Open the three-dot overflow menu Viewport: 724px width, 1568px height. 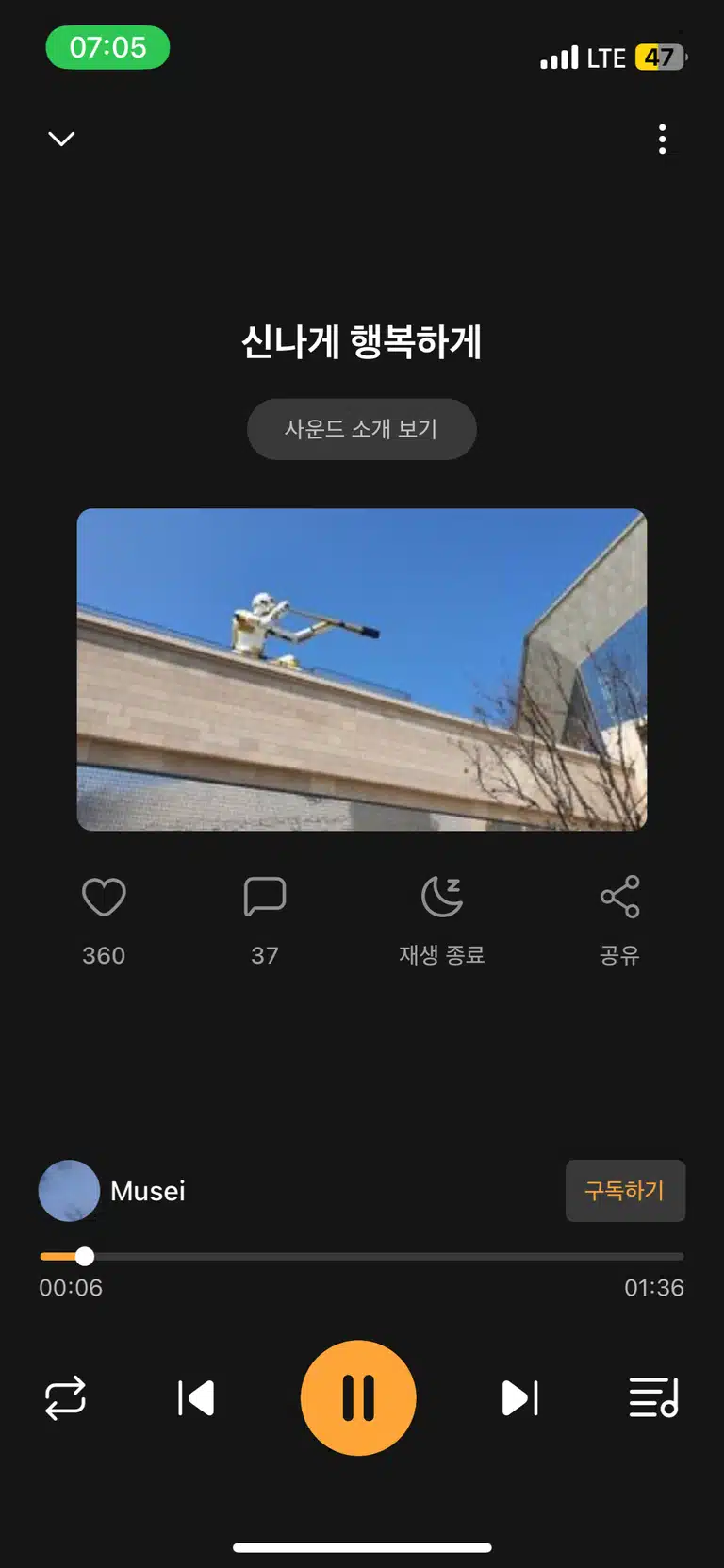[663, 139]
